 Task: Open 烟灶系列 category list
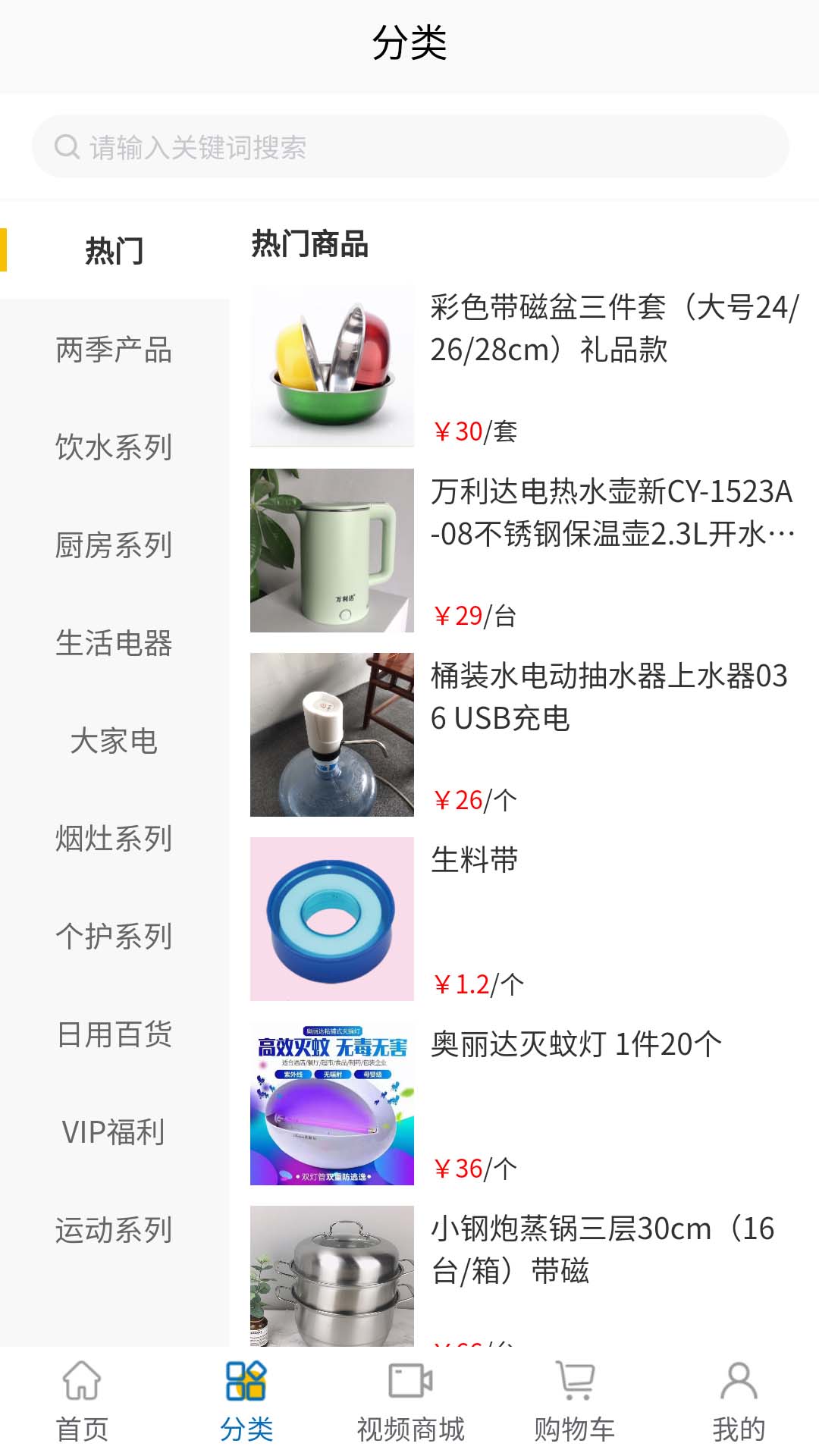(x=114, y=838)
